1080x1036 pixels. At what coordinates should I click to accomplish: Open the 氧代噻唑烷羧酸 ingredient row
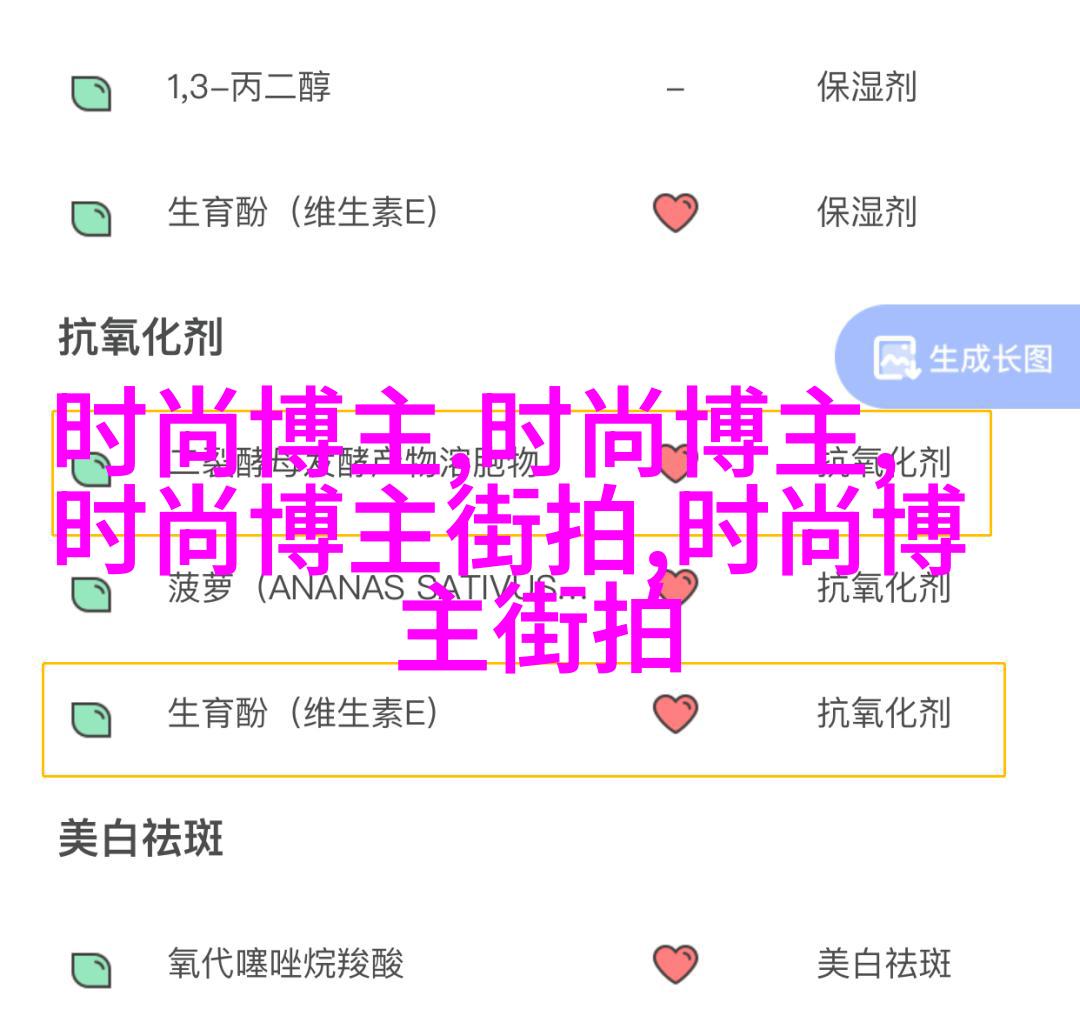tap(286, 965)
